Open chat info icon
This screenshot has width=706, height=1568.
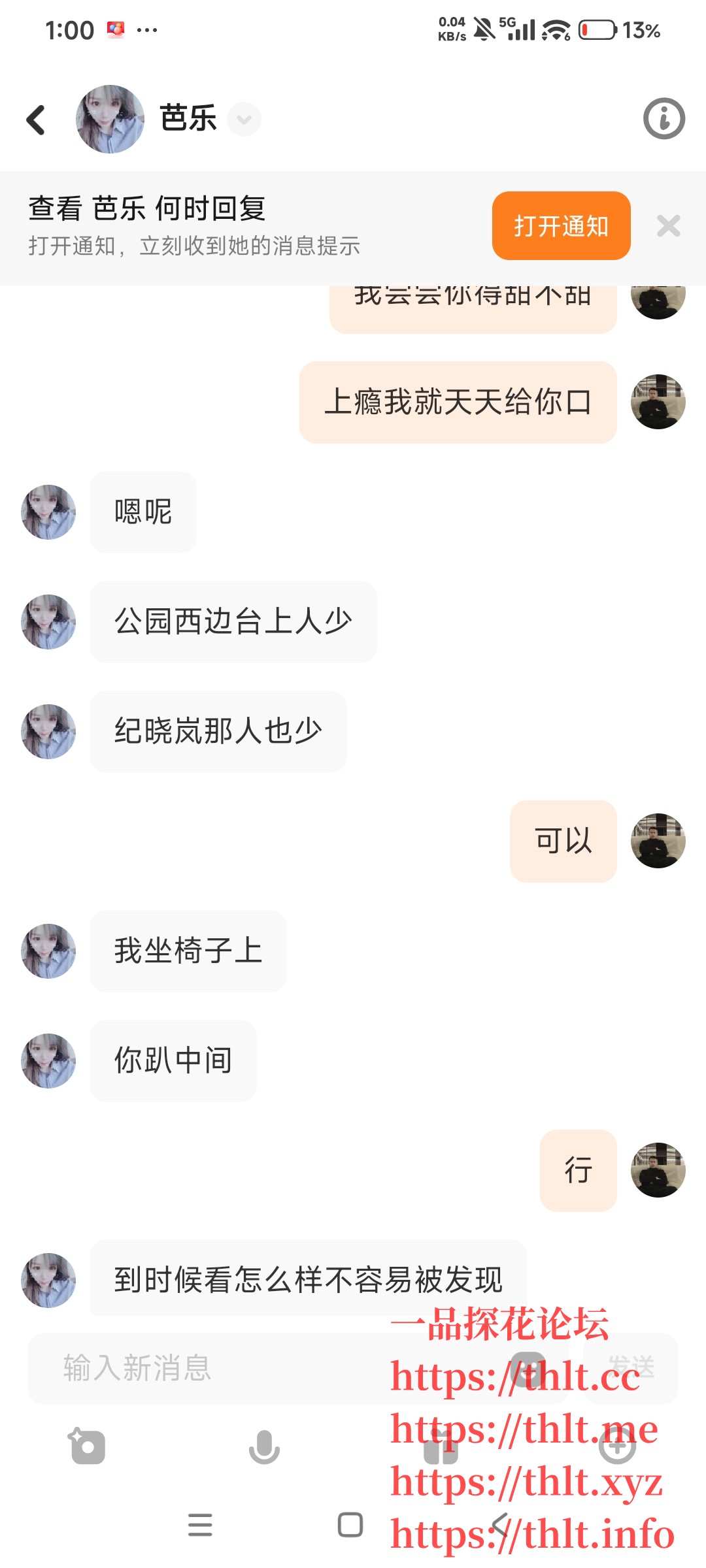664,119
